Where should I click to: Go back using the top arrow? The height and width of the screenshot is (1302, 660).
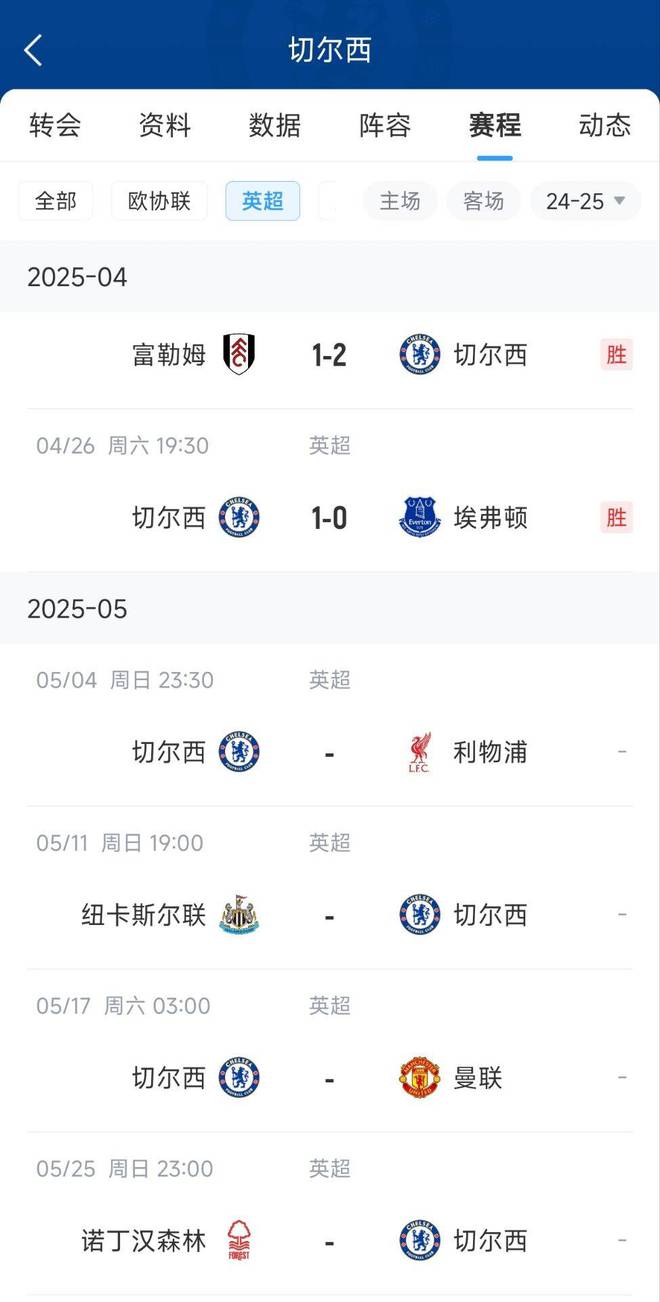[x=34, y=50]
